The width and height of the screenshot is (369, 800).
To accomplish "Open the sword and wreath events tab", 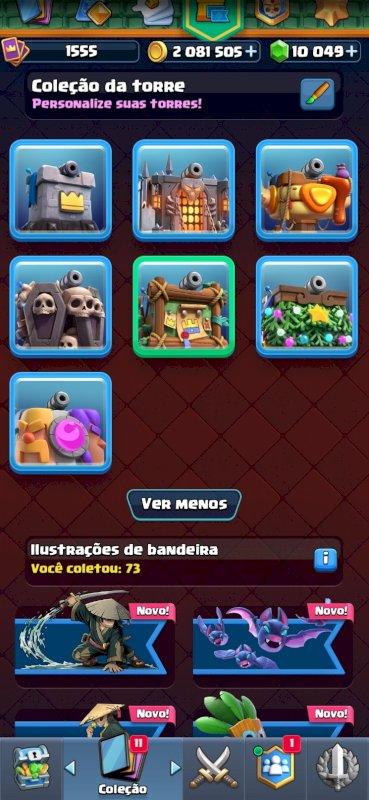I will click(337, 768).
